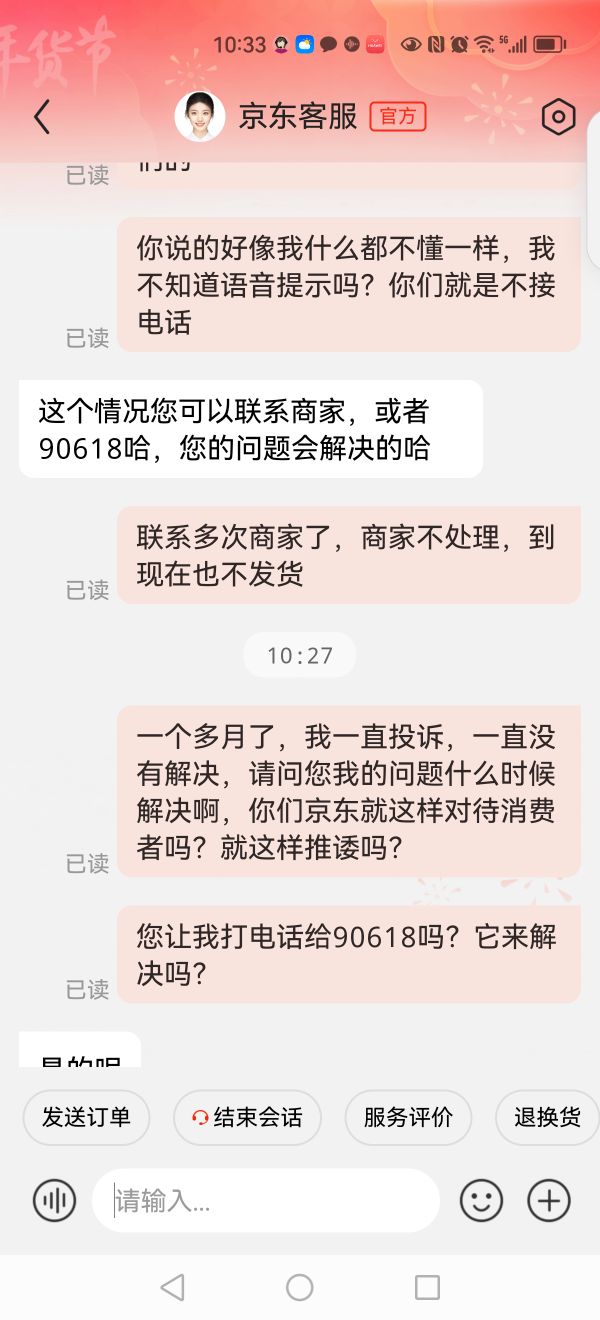Tap the 发送订单 quick action

pos(86,1117)
